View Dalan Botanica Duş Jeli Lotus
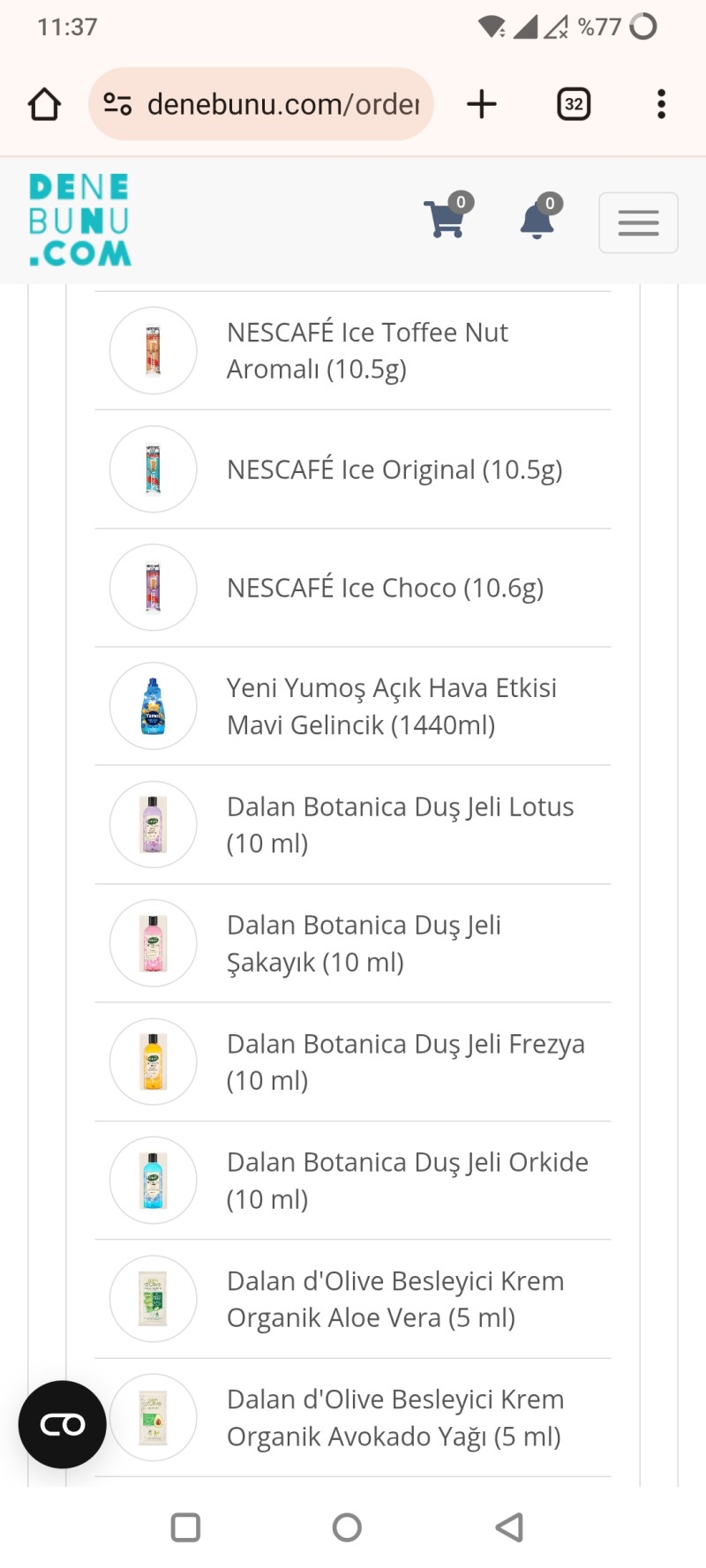The height and width of the screenshot is (1568, 706). [400, 824]
